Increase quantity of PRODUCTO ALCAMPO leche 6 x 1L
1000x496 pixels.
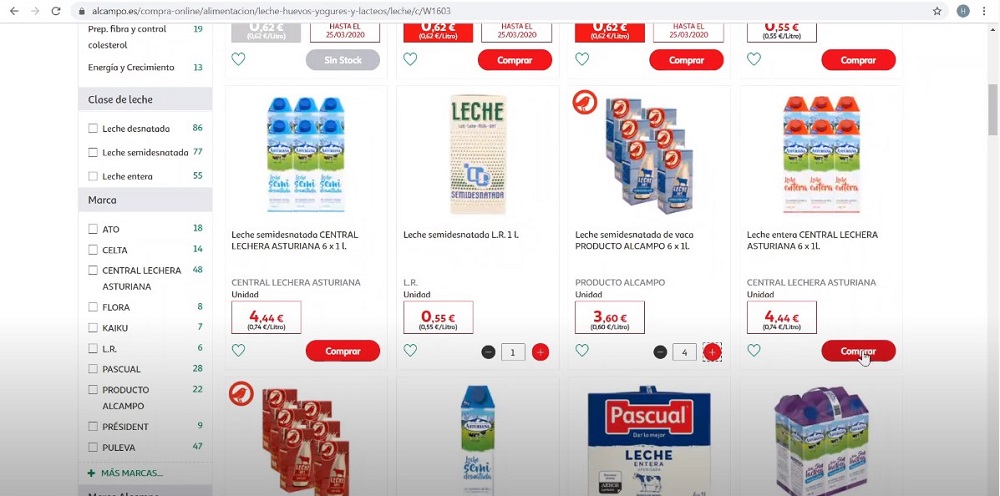[712, 352]
